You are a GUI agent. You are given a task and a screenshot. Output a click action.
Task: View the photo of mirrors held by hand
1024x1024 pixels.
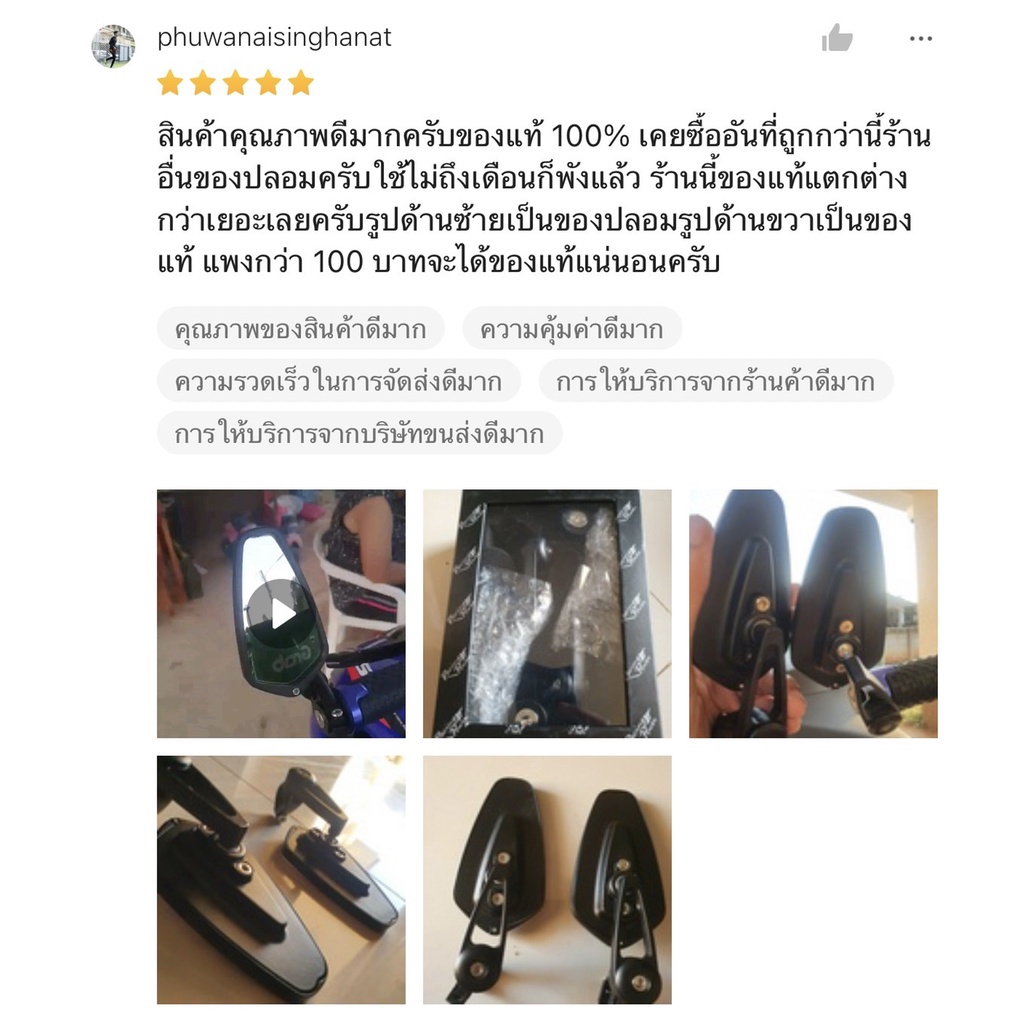(x=813, y=614)
